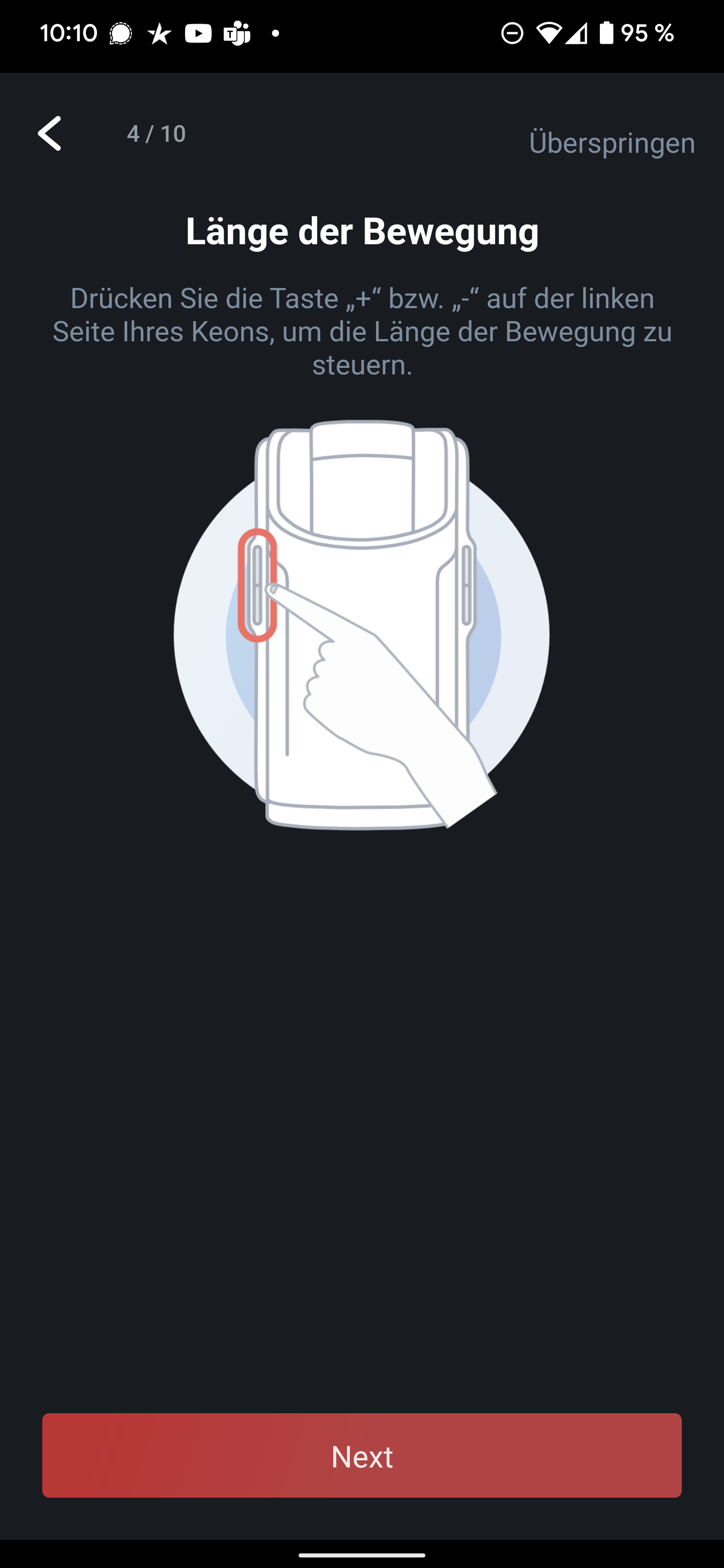This screenshot has width=724, height=1568.
Task: Continue with the Next button
Action: 361,1456
